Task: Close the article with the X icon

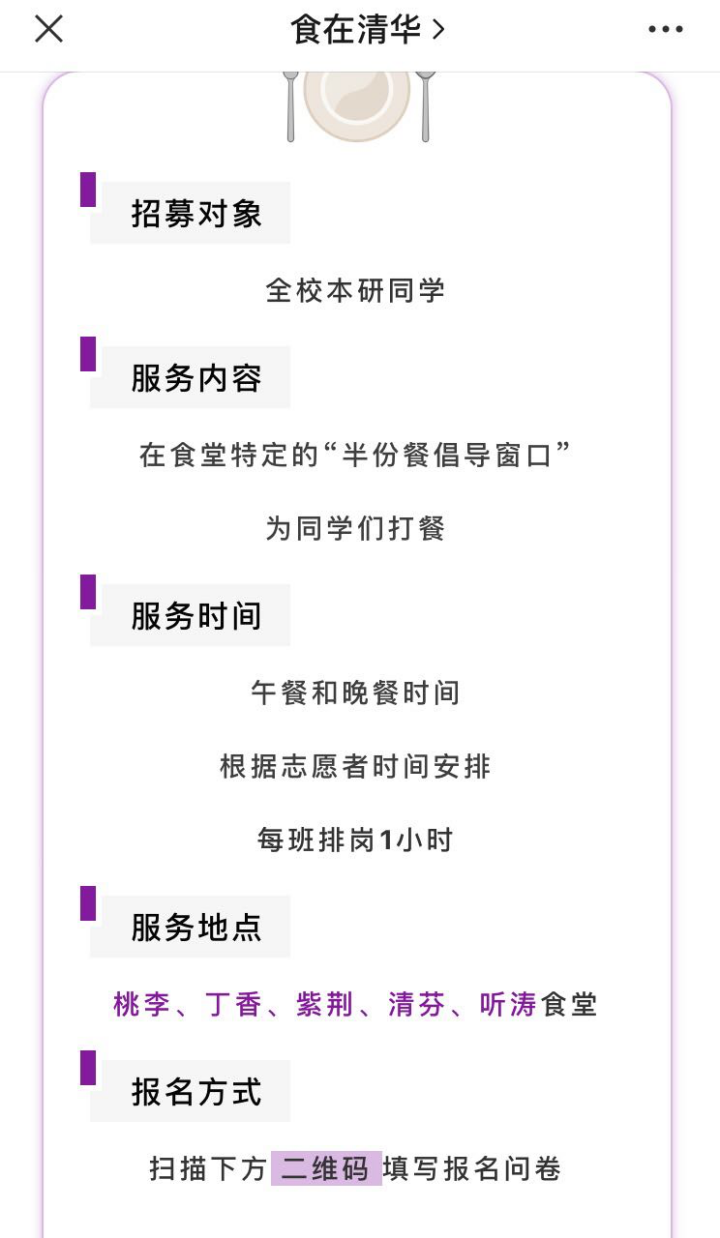Action: pyautogui.click(x=49, y=30)
